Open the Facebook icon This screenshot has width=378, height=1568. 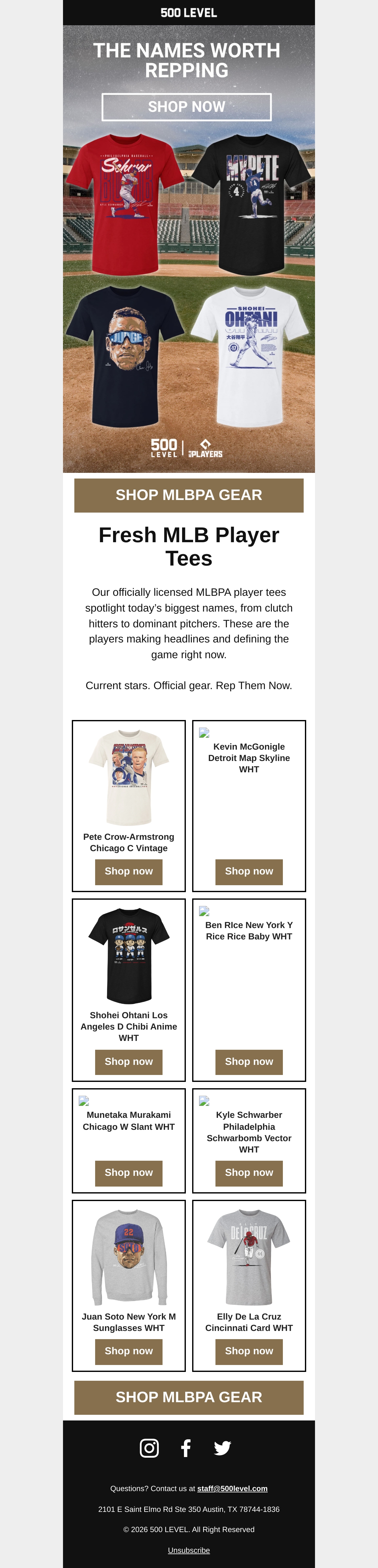point(186,1448)
